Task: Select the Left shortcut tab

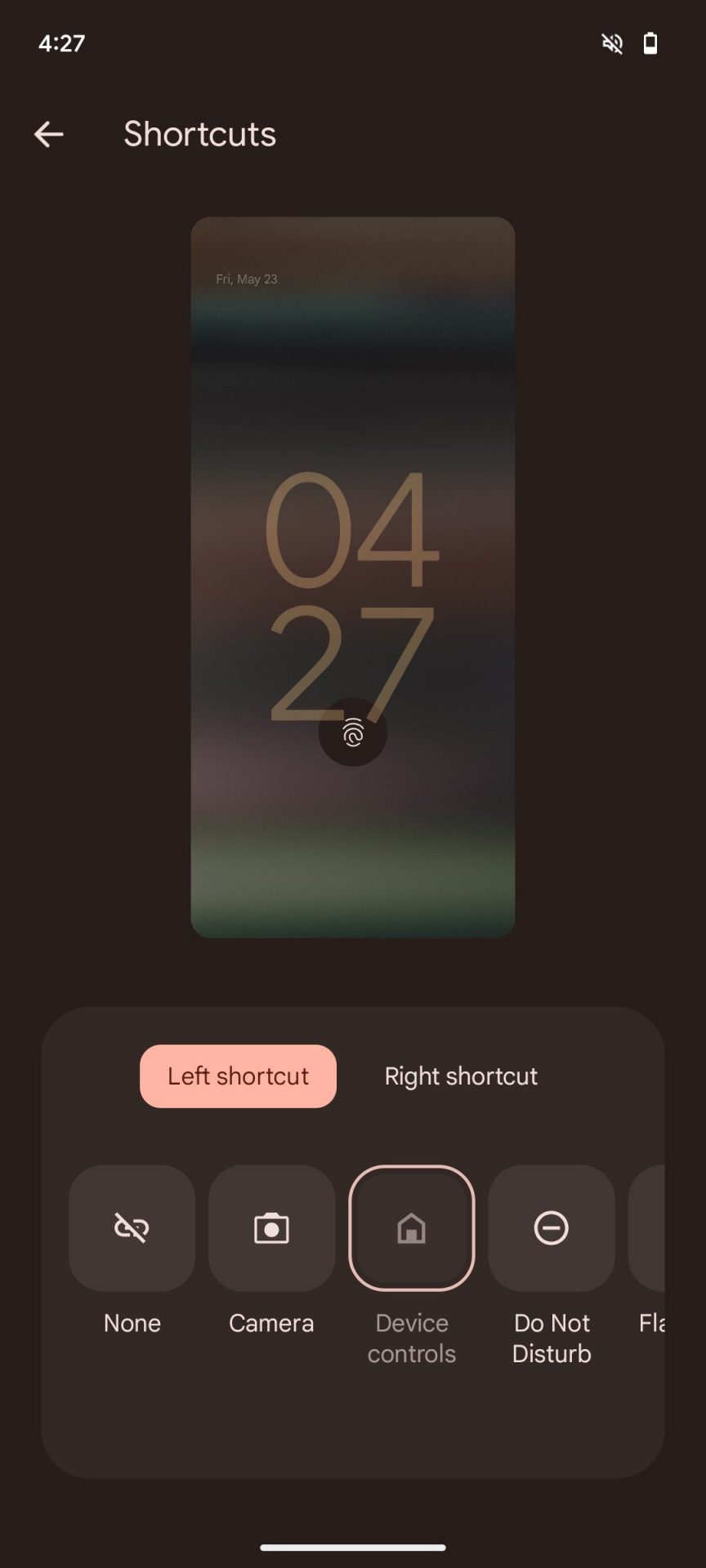Action: 238,1076
